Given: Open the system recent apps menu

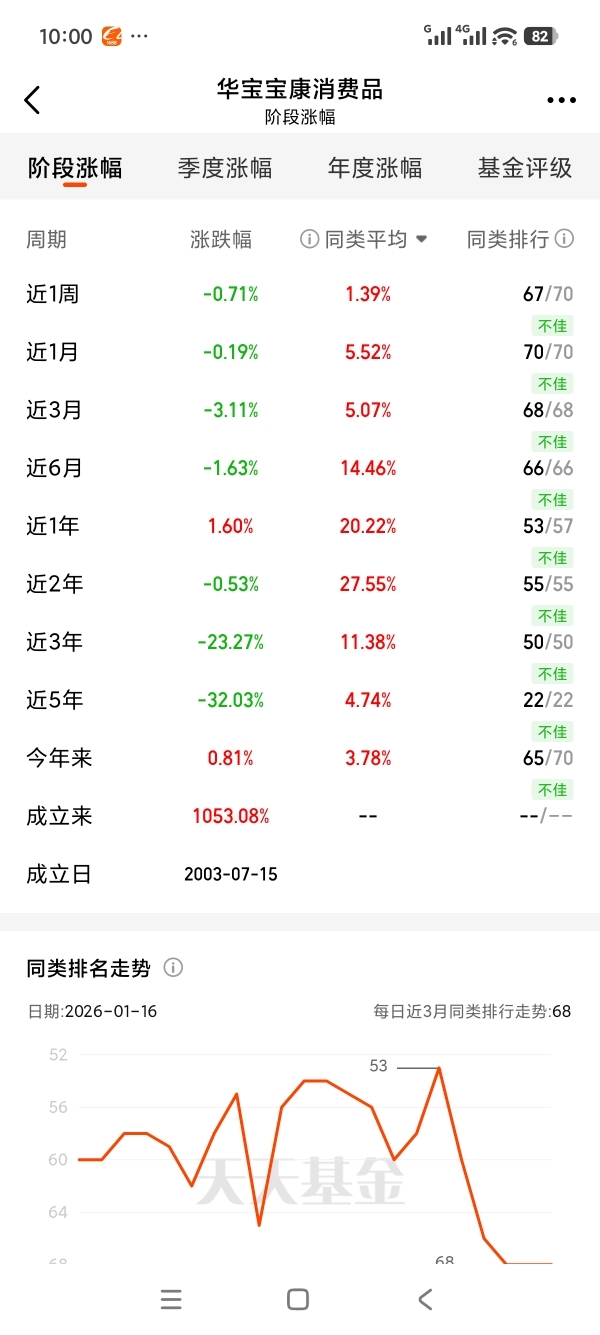Looking at the screenshot, I should (171, 1299).
